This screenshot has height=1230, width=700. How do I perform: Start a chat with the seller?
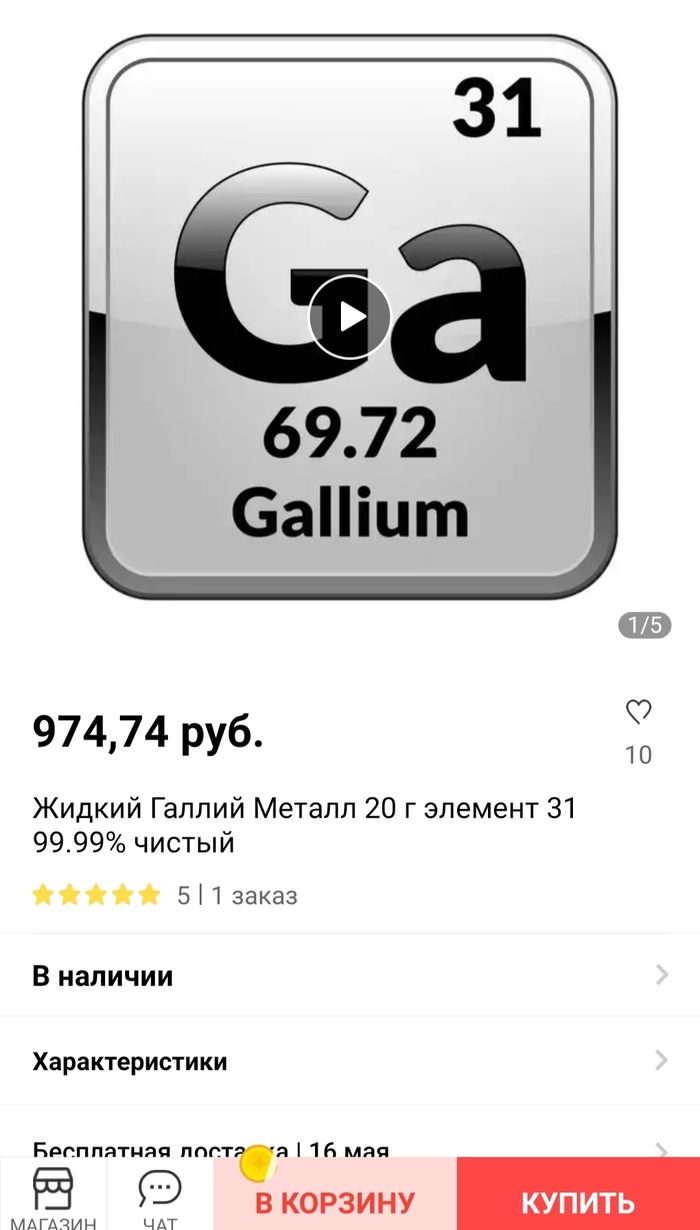pyautogui.click(x=160, y=1195)
